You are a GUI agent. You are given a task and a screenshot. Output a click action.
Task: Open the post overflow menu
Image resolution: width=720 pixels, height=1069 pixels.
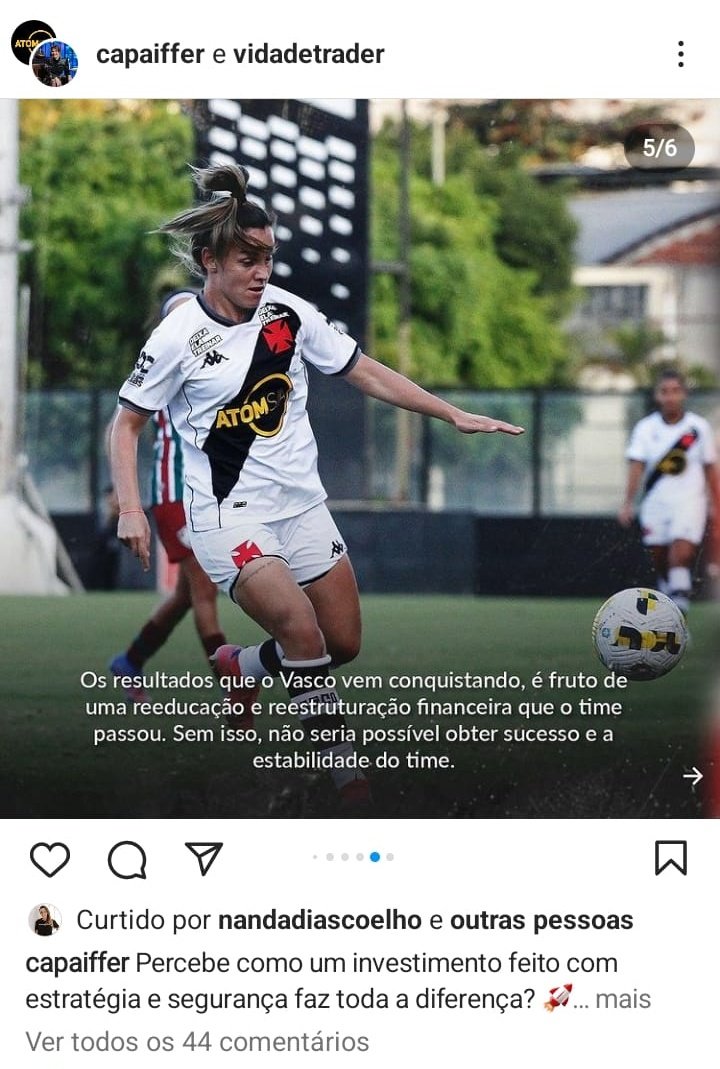coord(680,54)
